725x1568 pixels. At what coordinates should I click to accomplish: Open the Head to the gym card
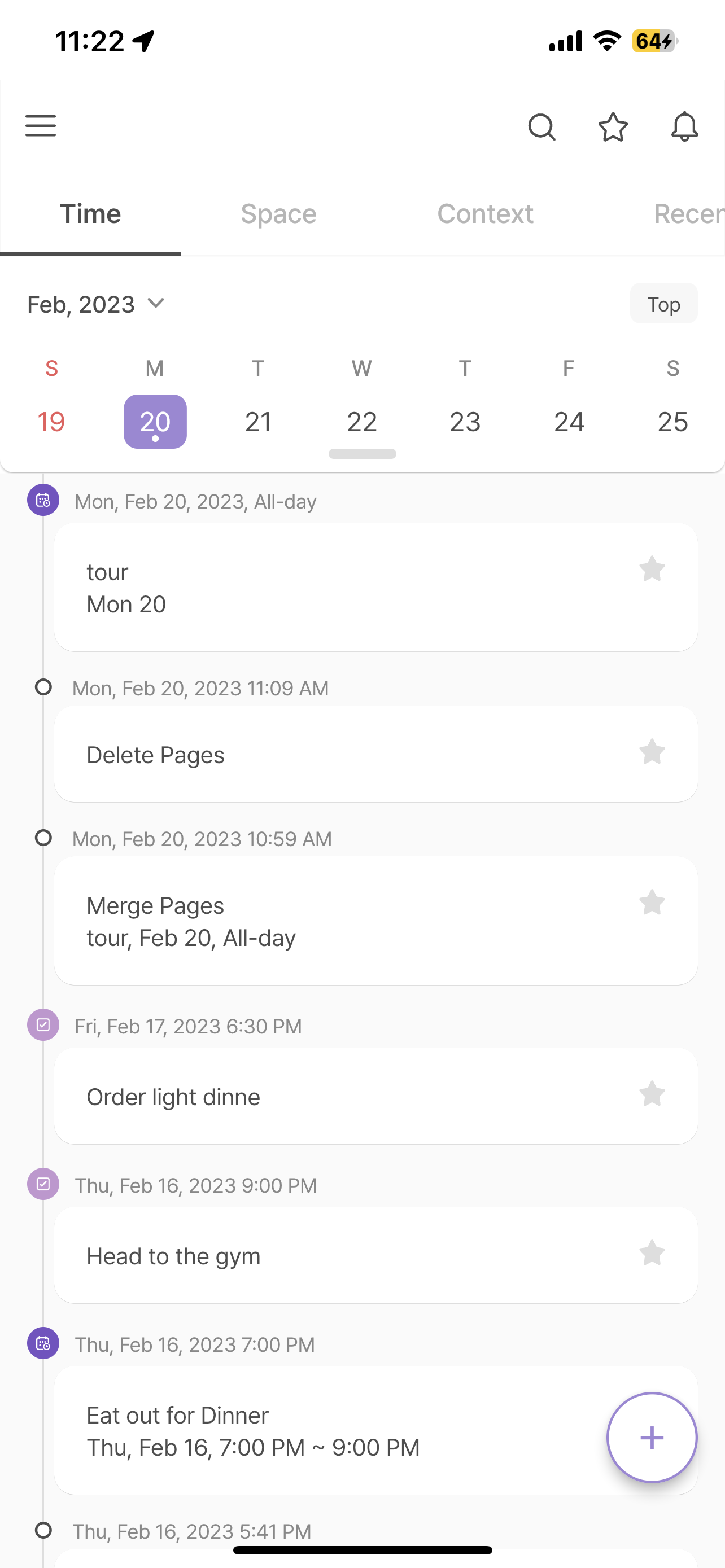click(x=375, y=1255)
